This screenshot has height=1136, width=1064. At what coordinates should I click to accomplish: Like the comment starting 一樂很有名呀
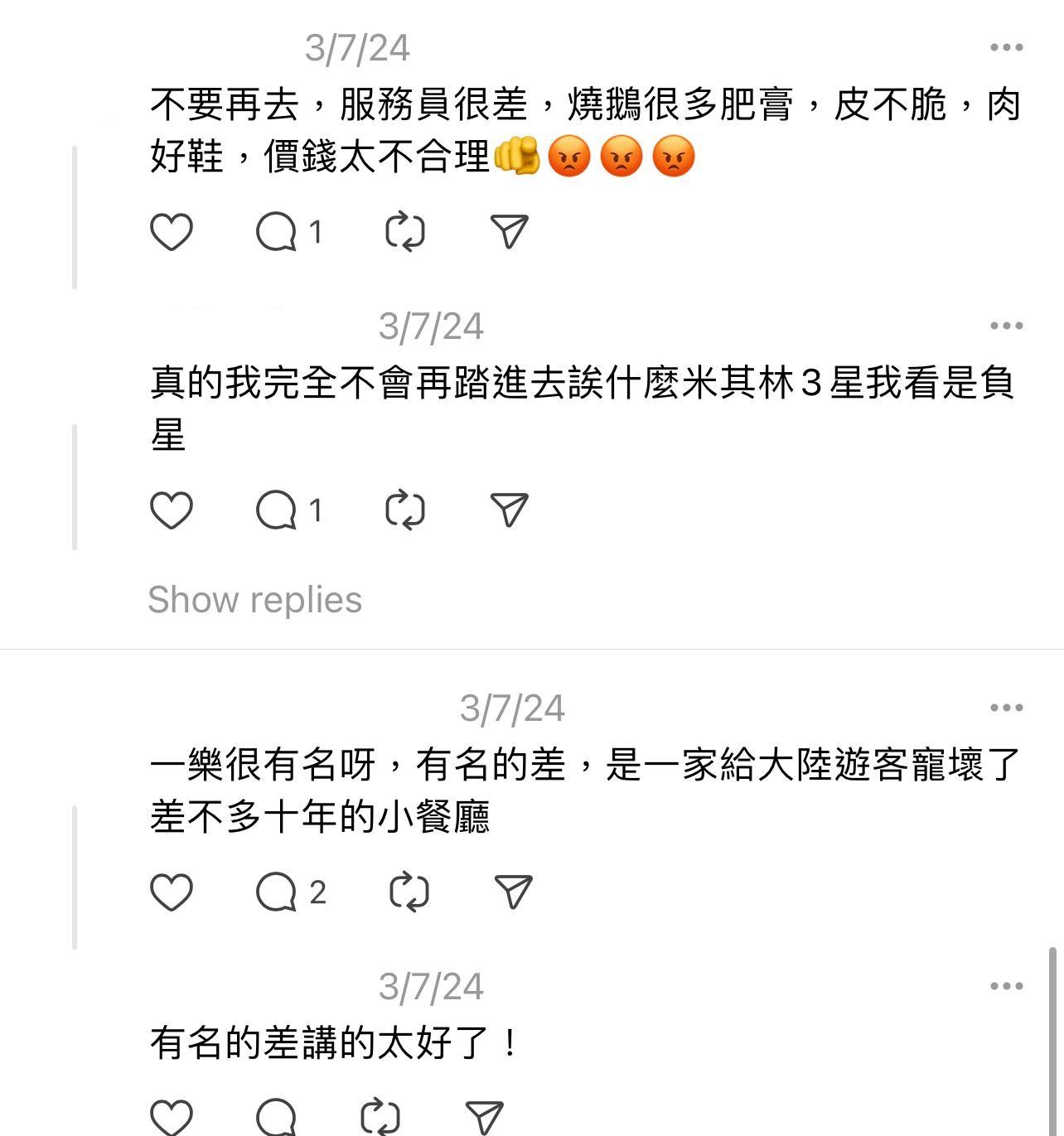172,892
